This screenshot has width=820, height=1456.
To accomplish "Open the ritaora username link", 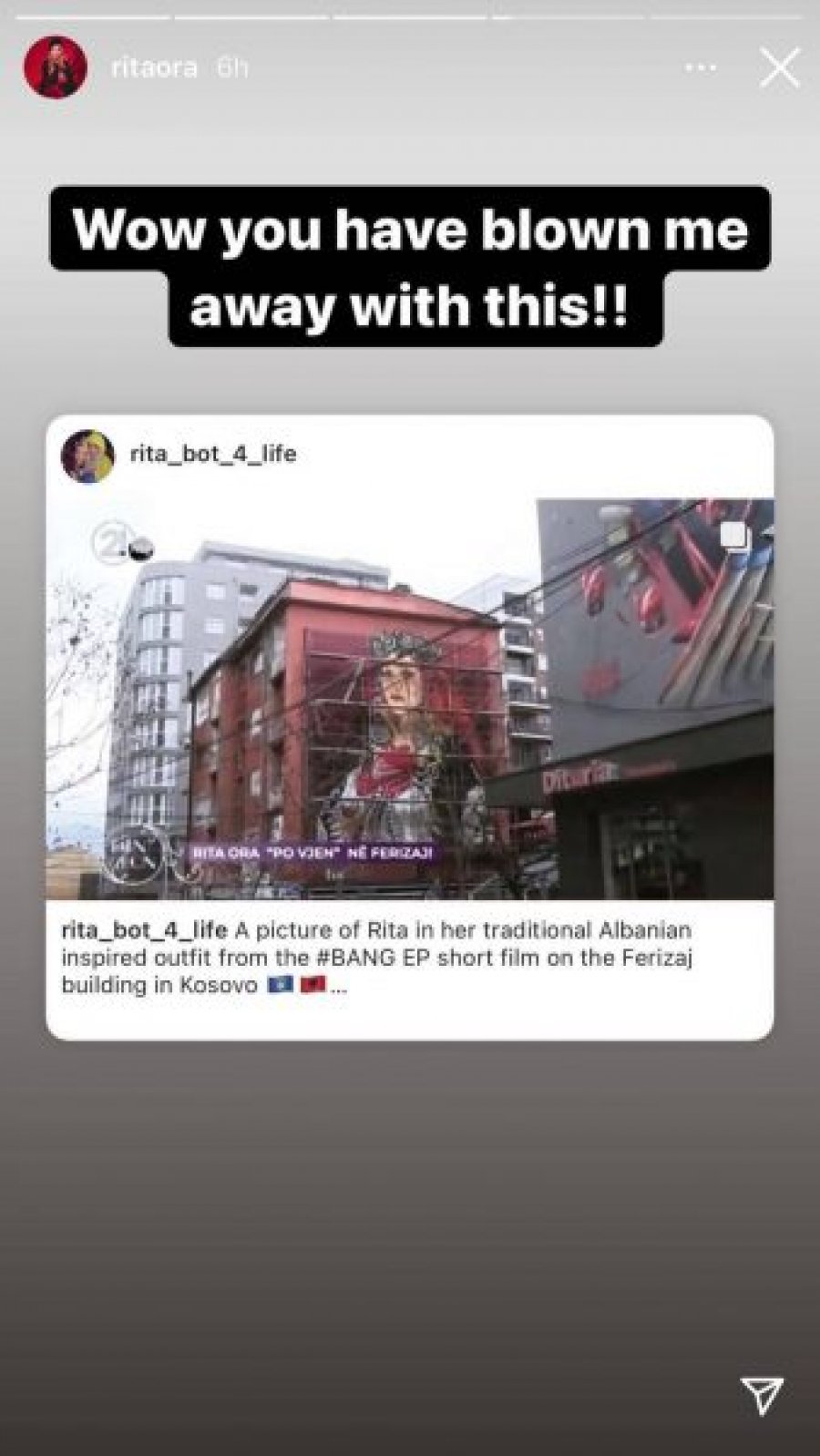I will pyautogui.click(x=153, y=68).
